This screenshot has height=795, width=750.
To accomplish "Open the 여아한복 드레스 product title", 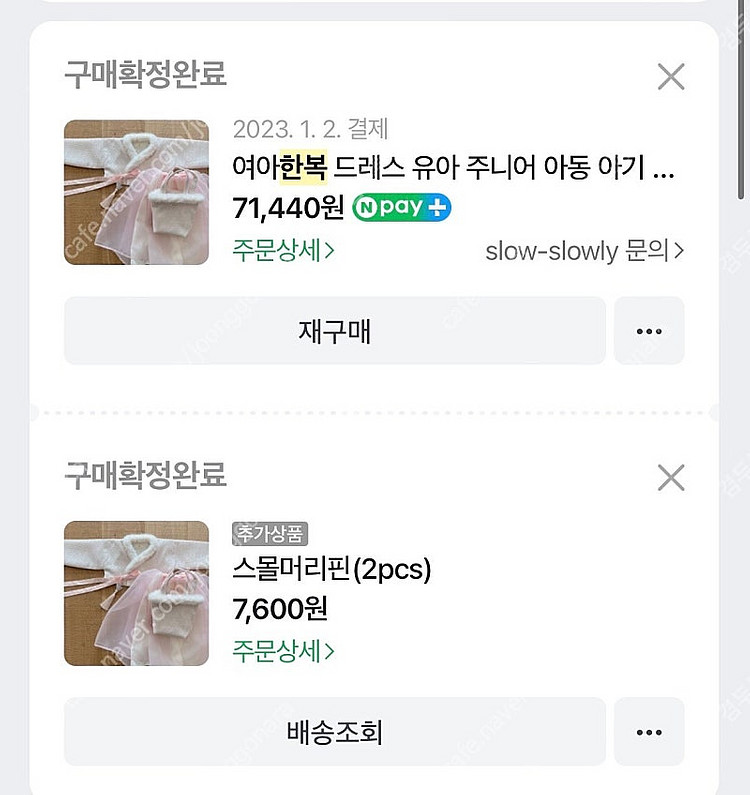I will click(453, 170).
